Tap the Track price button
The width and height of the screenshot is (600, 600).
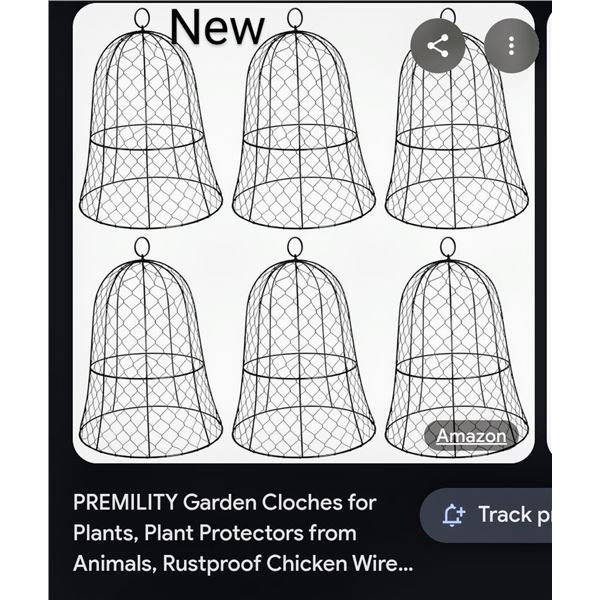(490, 515)
